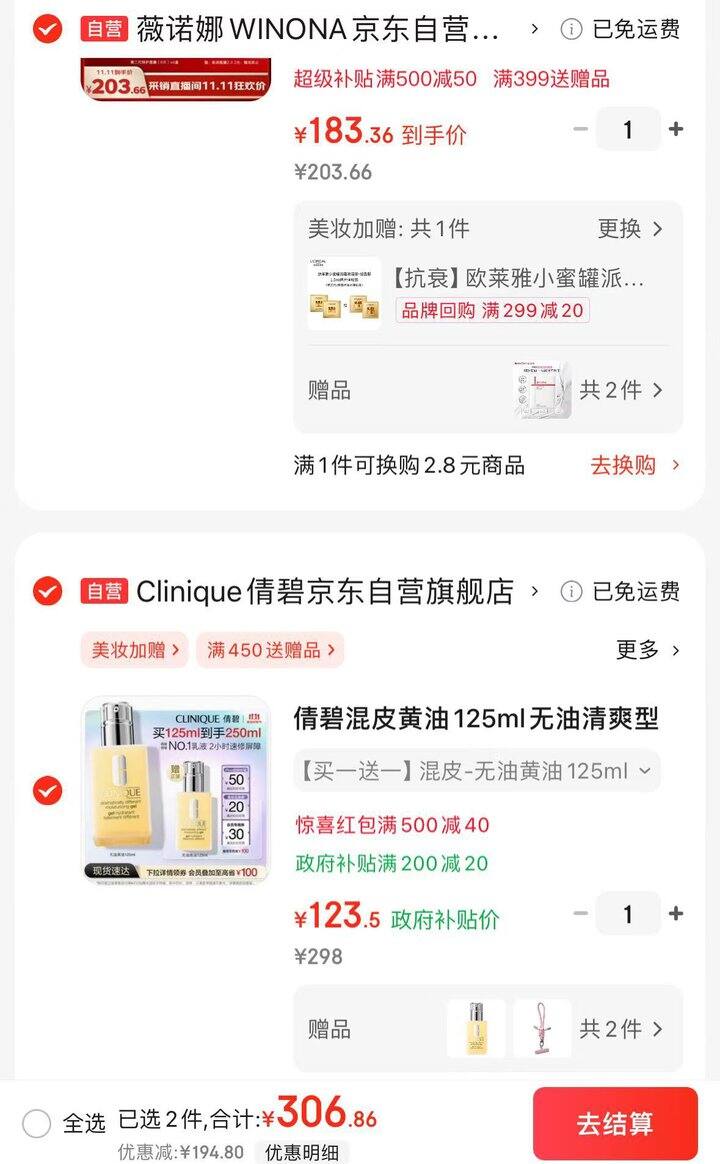Toggle the 全选 select-all circle
The image size is (720, 1164).
coord(37,1124)
